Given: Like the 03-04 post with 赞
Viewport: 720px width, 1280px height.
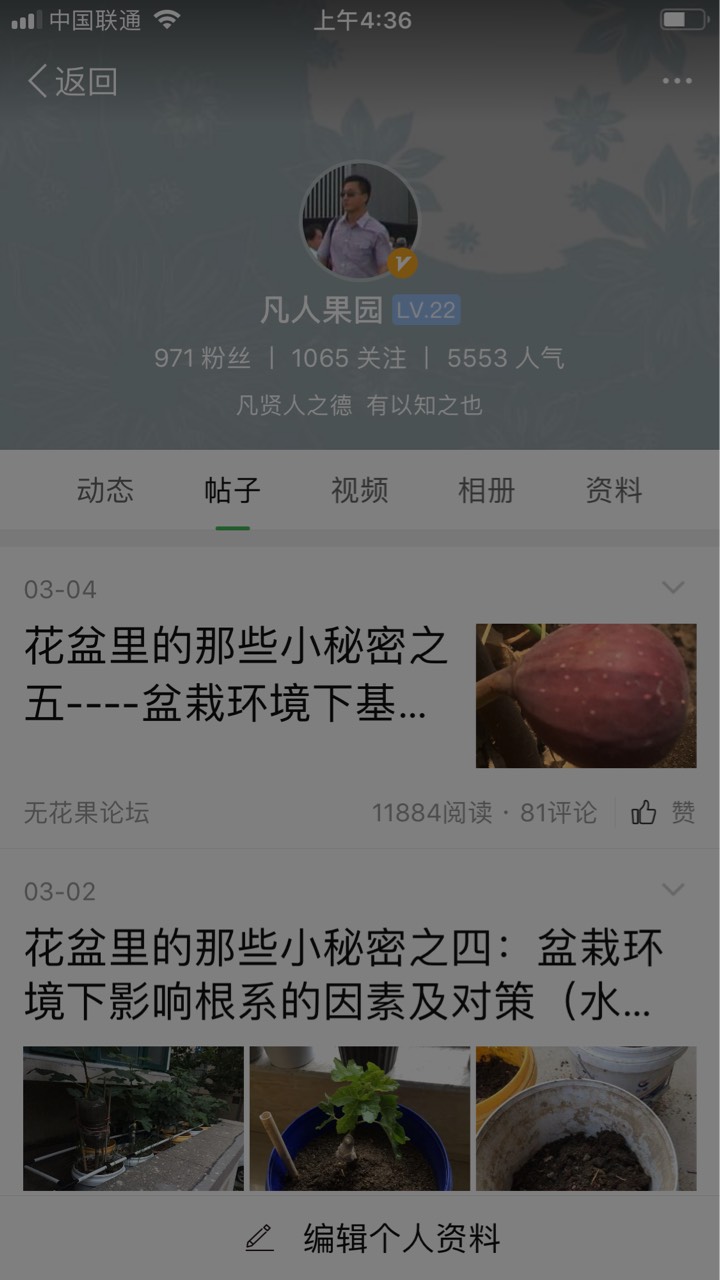Looking at the screenshot, I should point(663,813).
